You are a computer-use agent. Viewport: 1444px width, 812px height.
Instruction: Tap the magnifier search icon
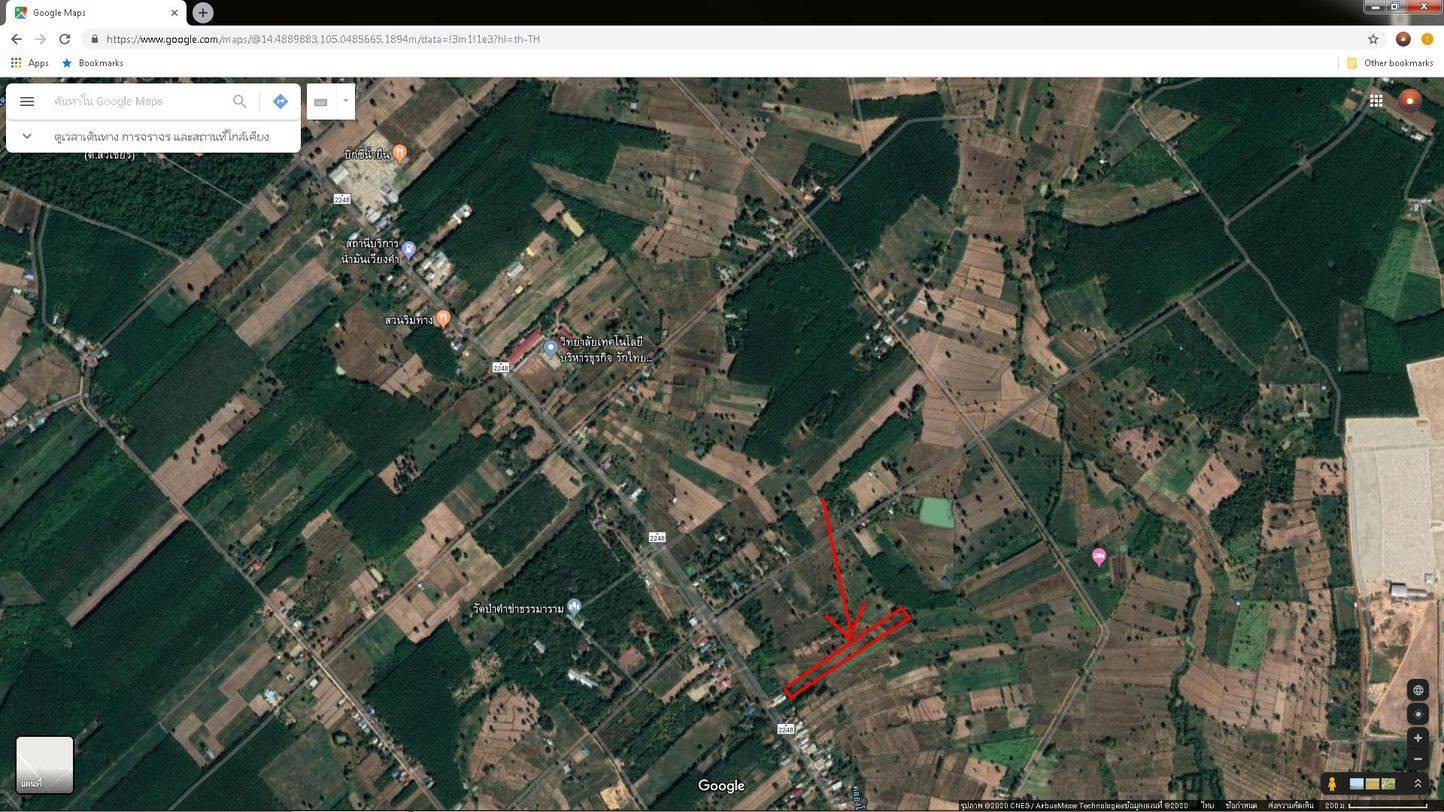(239, 101)
